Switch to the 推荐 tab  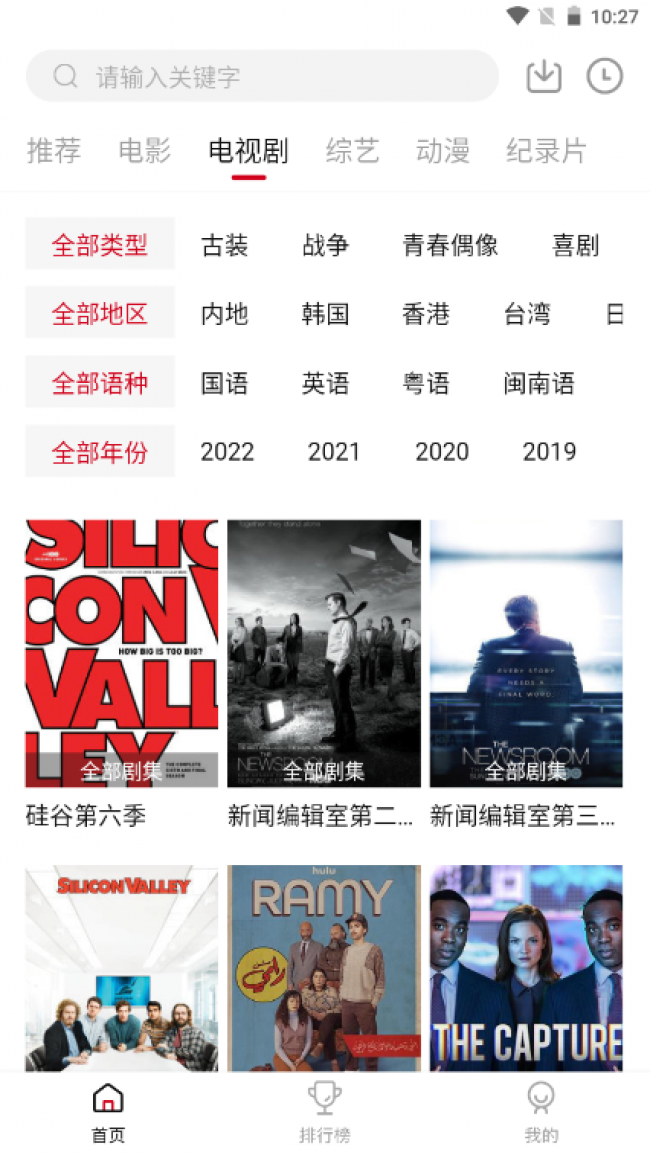click(x=54, y=150)
